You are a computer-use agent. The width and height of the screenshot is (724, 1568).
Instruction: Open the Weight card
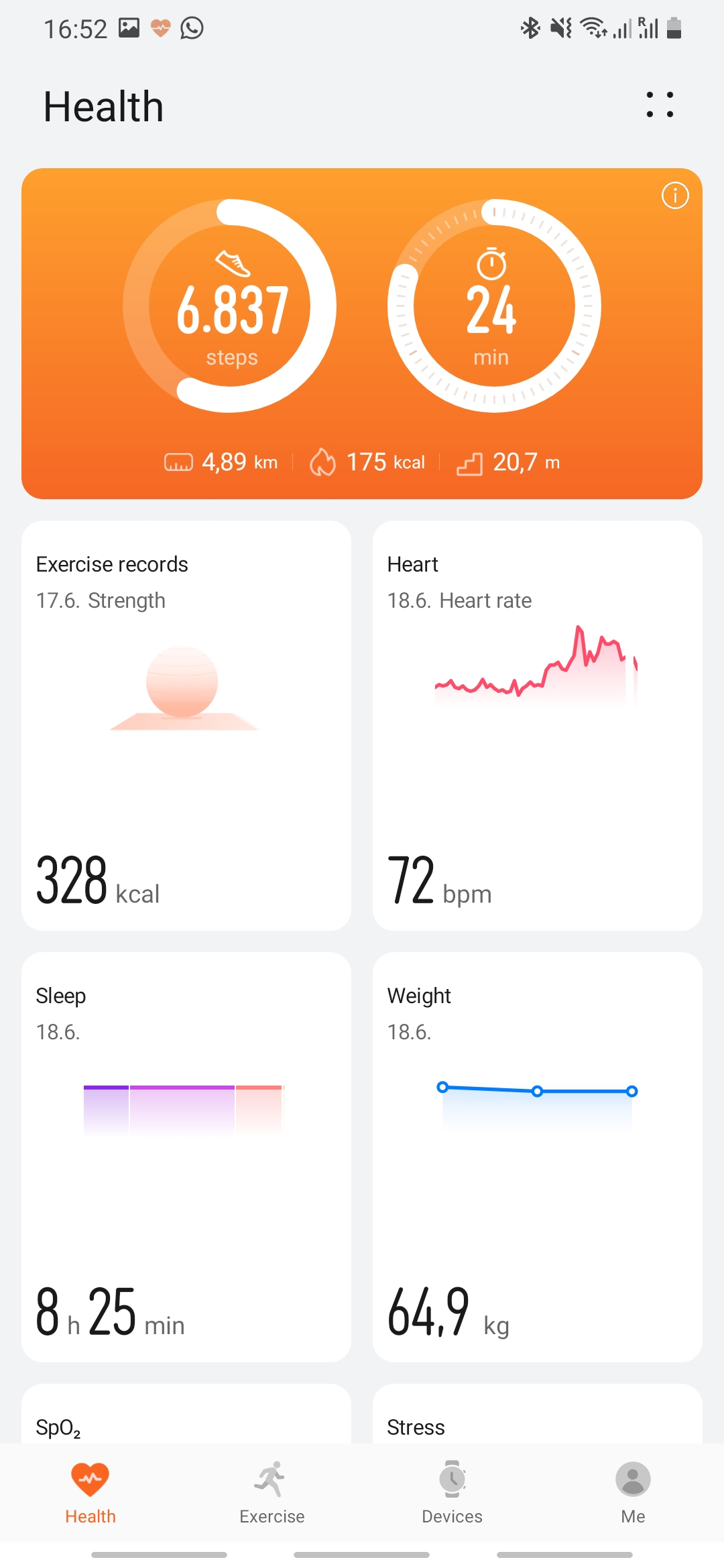tap(537, 1157)
